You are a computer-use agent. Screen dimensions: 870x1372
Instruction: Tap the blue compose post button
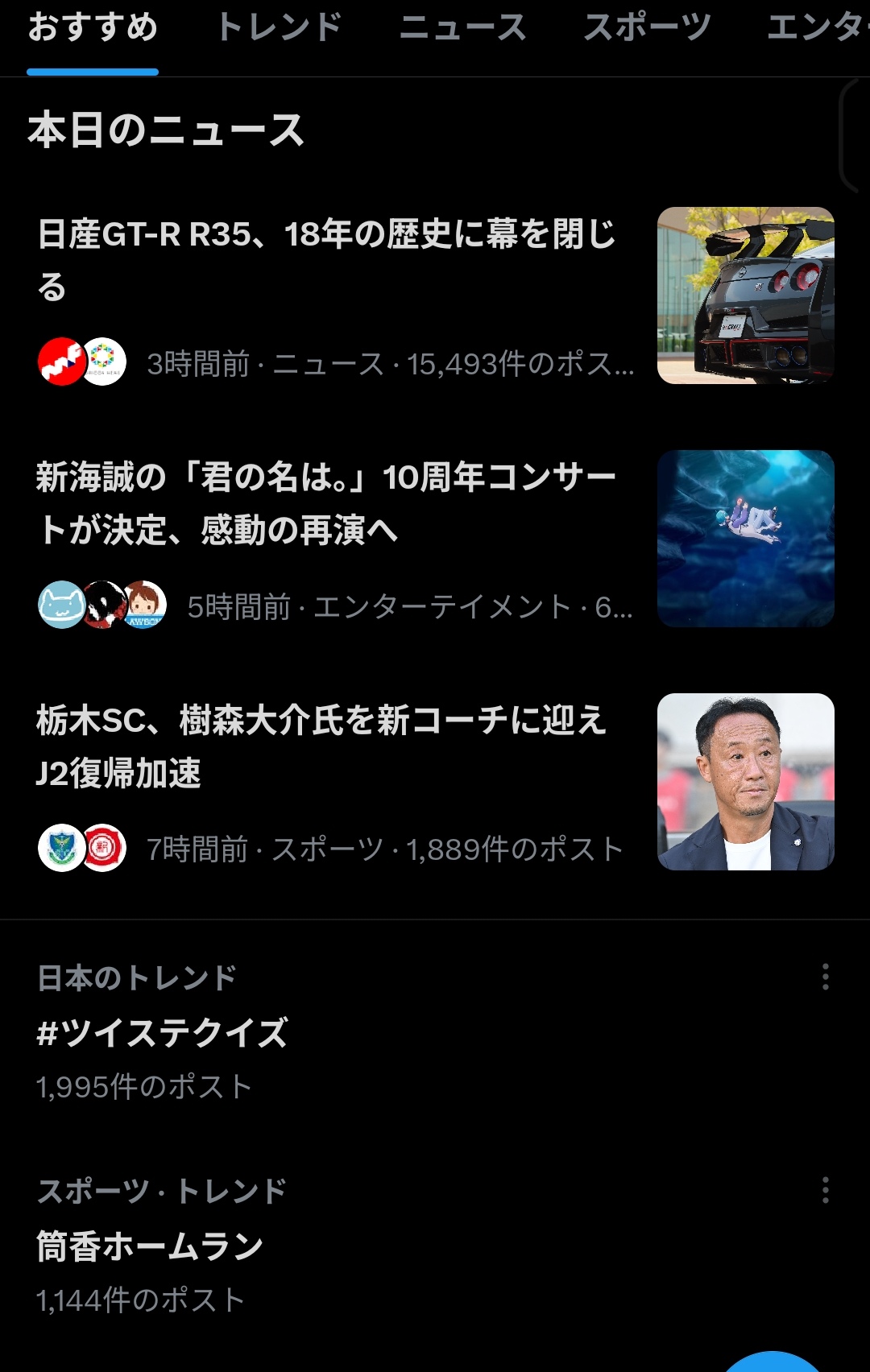(772, 1364)
